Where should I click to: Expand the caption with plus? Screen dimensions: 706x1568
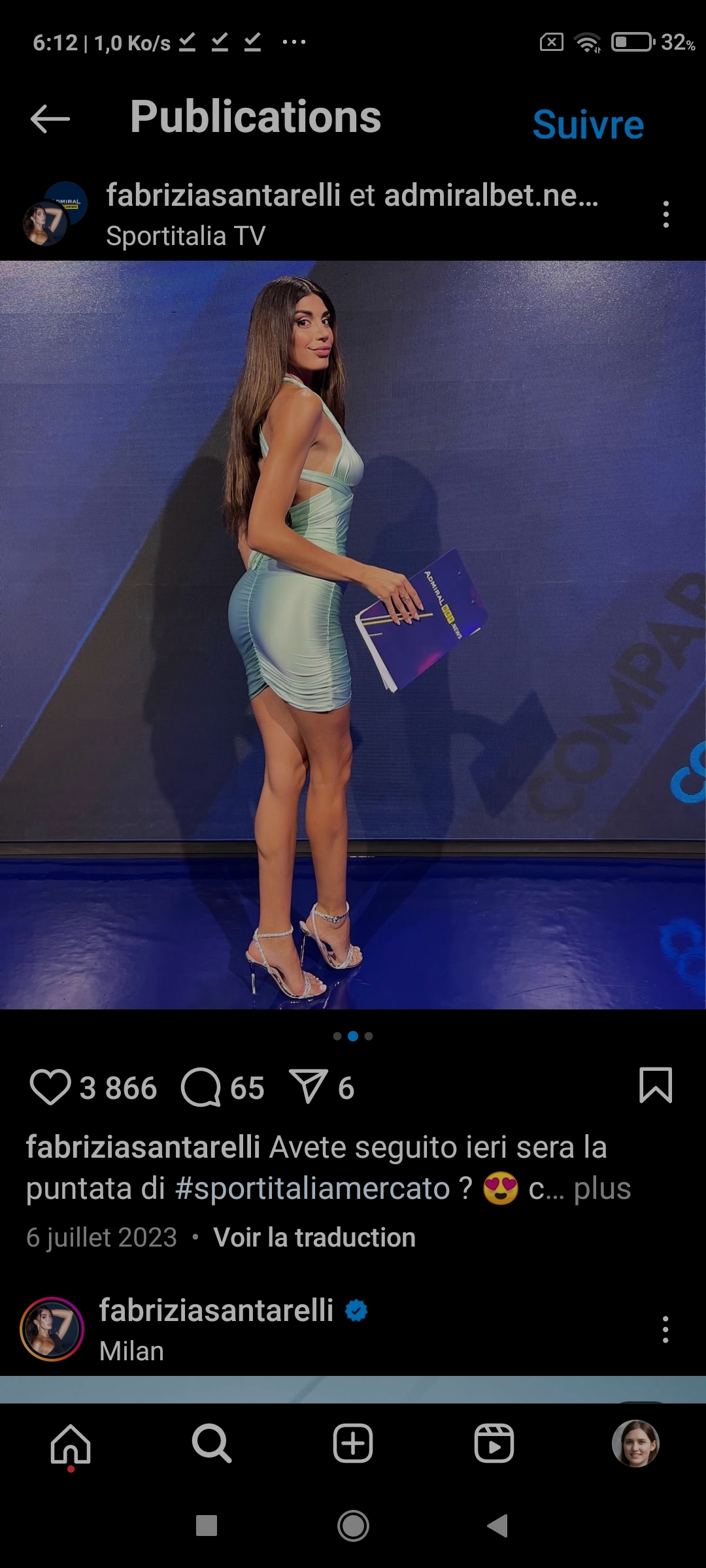pyautogui.click(x=602, y=1188)
